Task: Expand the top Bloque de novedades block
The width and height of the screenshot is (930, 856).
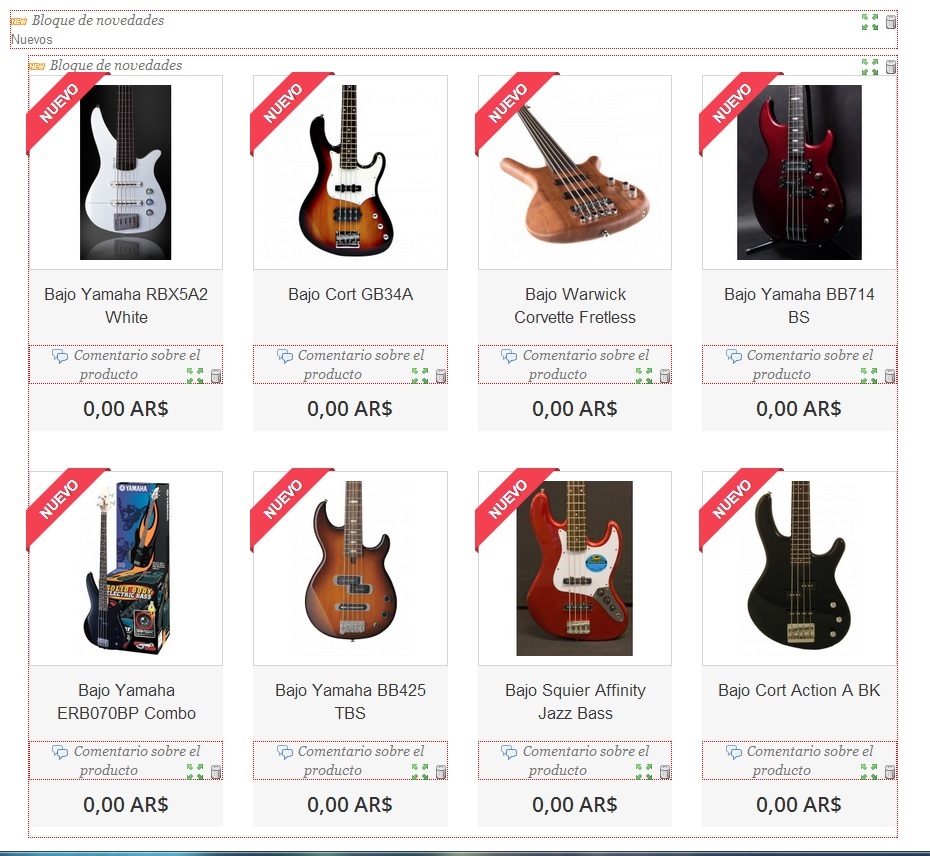Action: click(x=870, y=22)
